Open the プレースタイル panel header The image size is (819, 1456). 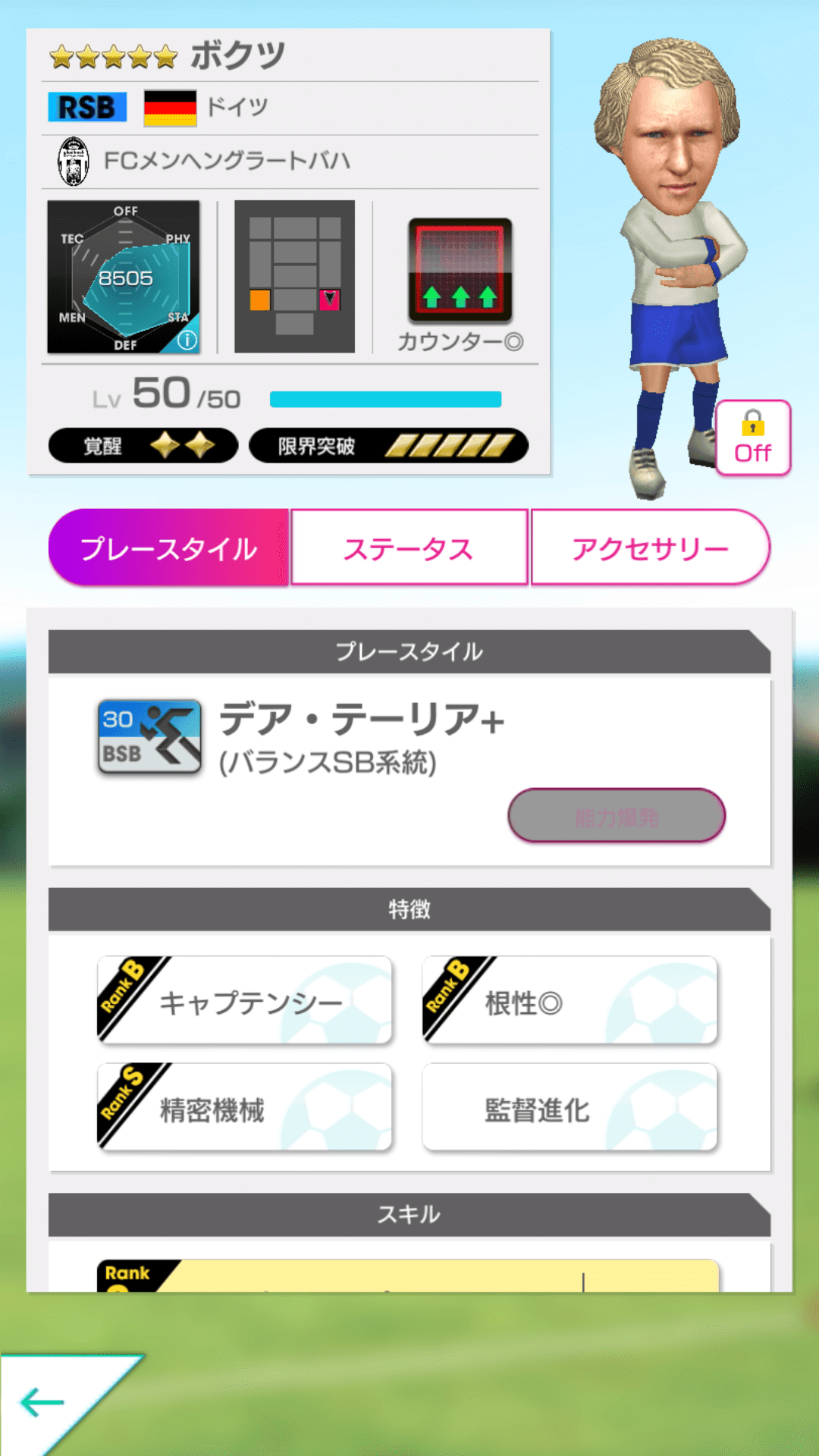(x=409, y=651)
